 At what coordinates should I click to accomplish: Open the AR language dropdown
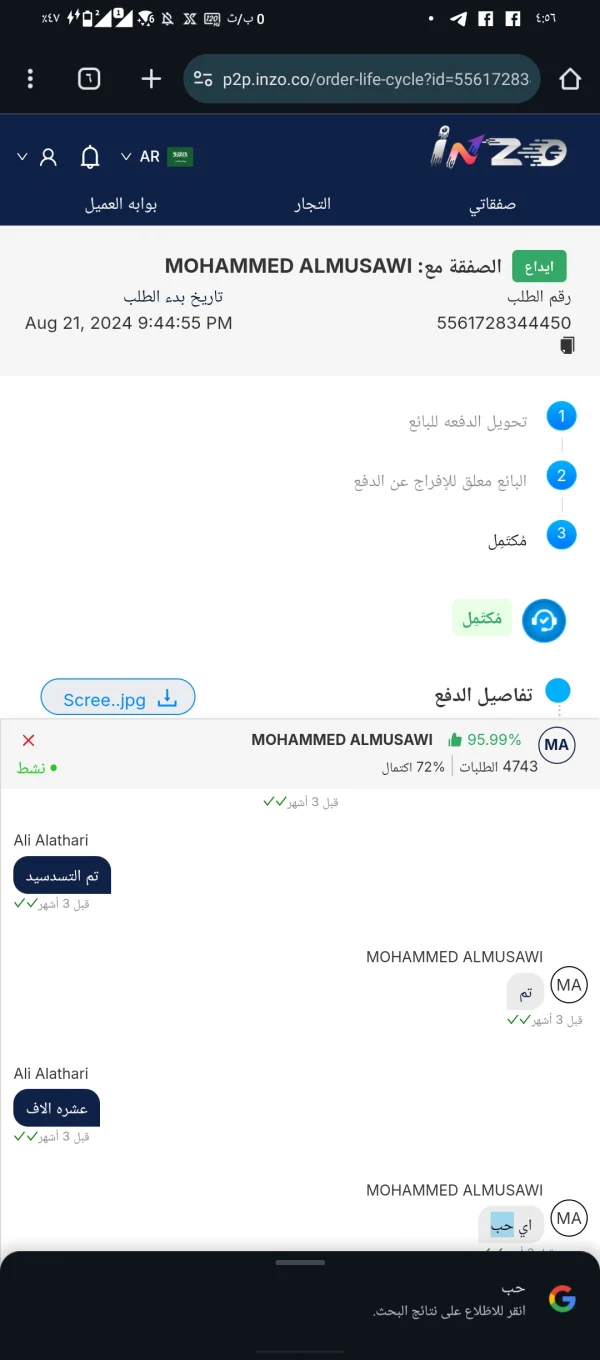pos(156,157)
